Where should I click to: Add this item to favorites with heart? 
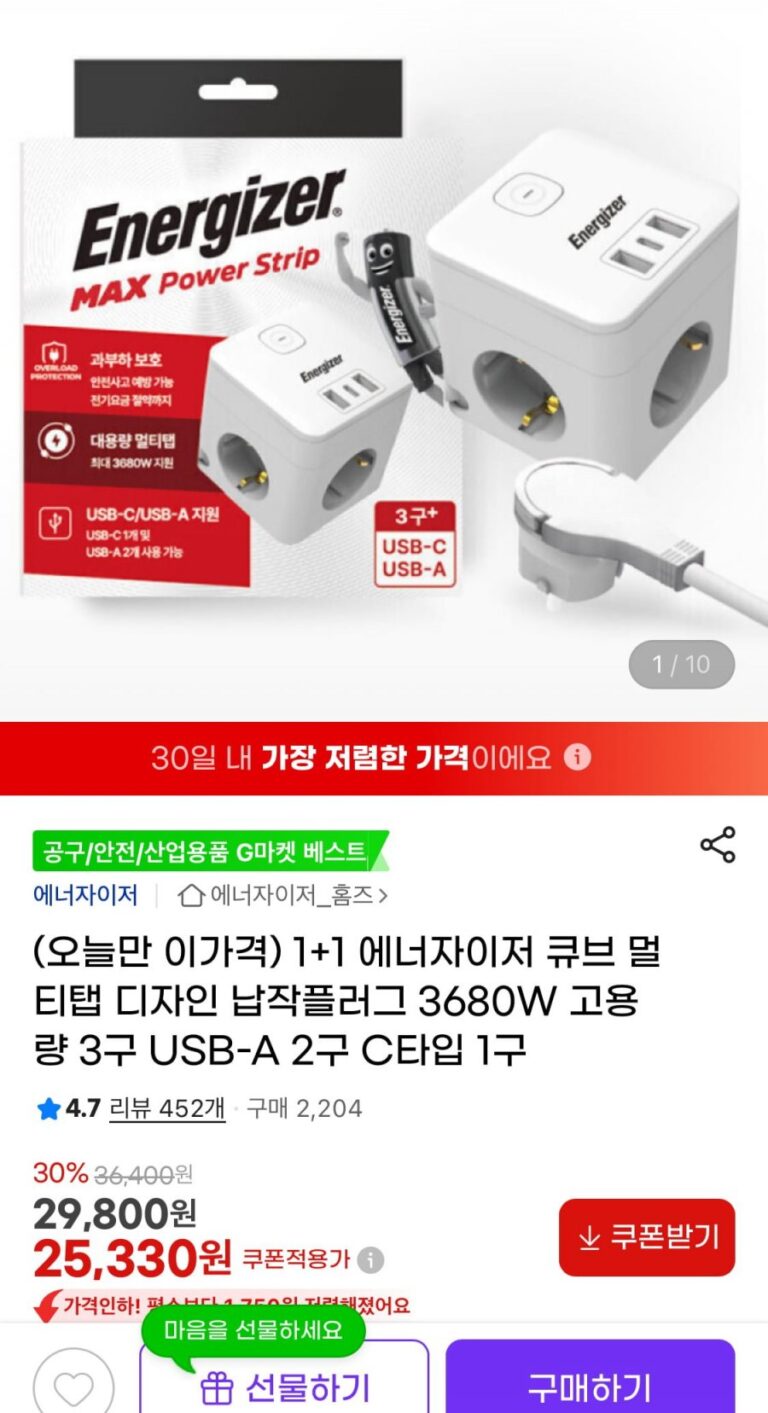click(73, 1387)
